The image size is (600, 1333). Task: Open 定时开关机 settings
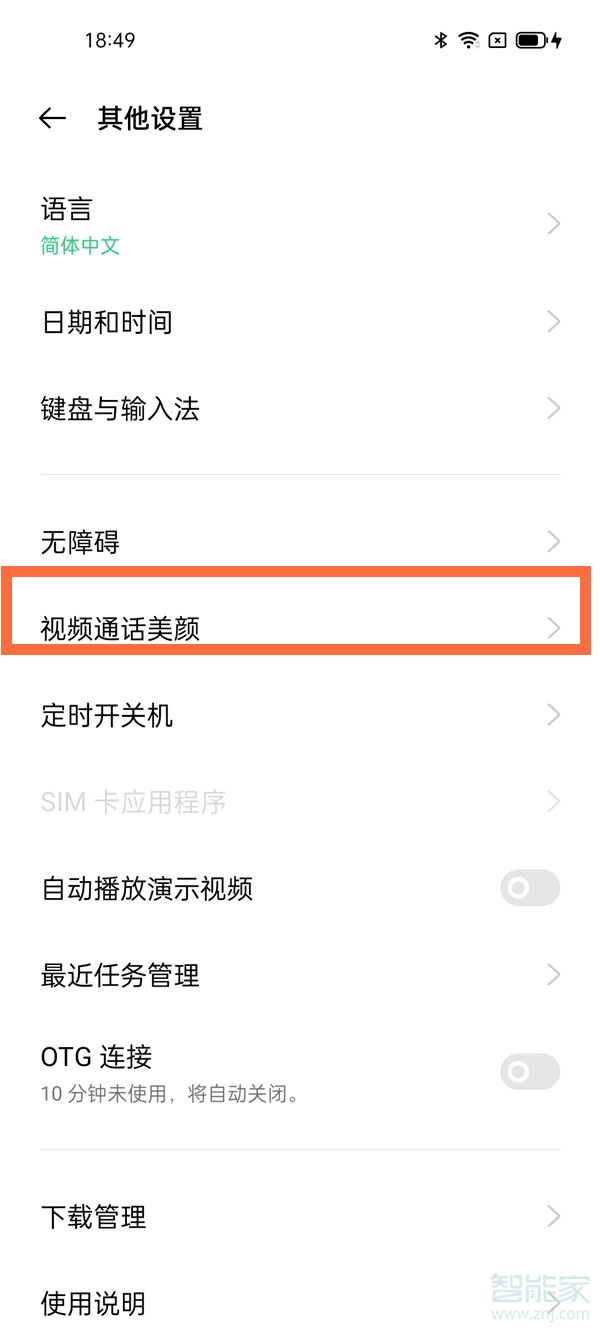300,715
